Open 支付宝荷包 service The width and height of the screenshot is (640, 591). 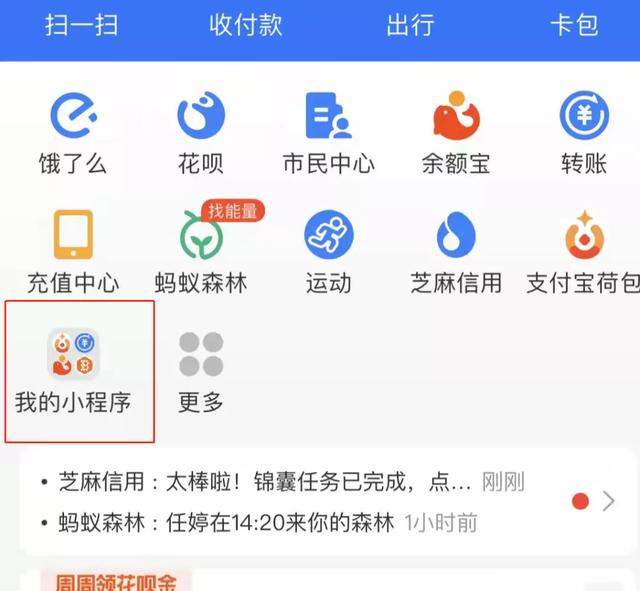click(x=584, y=250)
